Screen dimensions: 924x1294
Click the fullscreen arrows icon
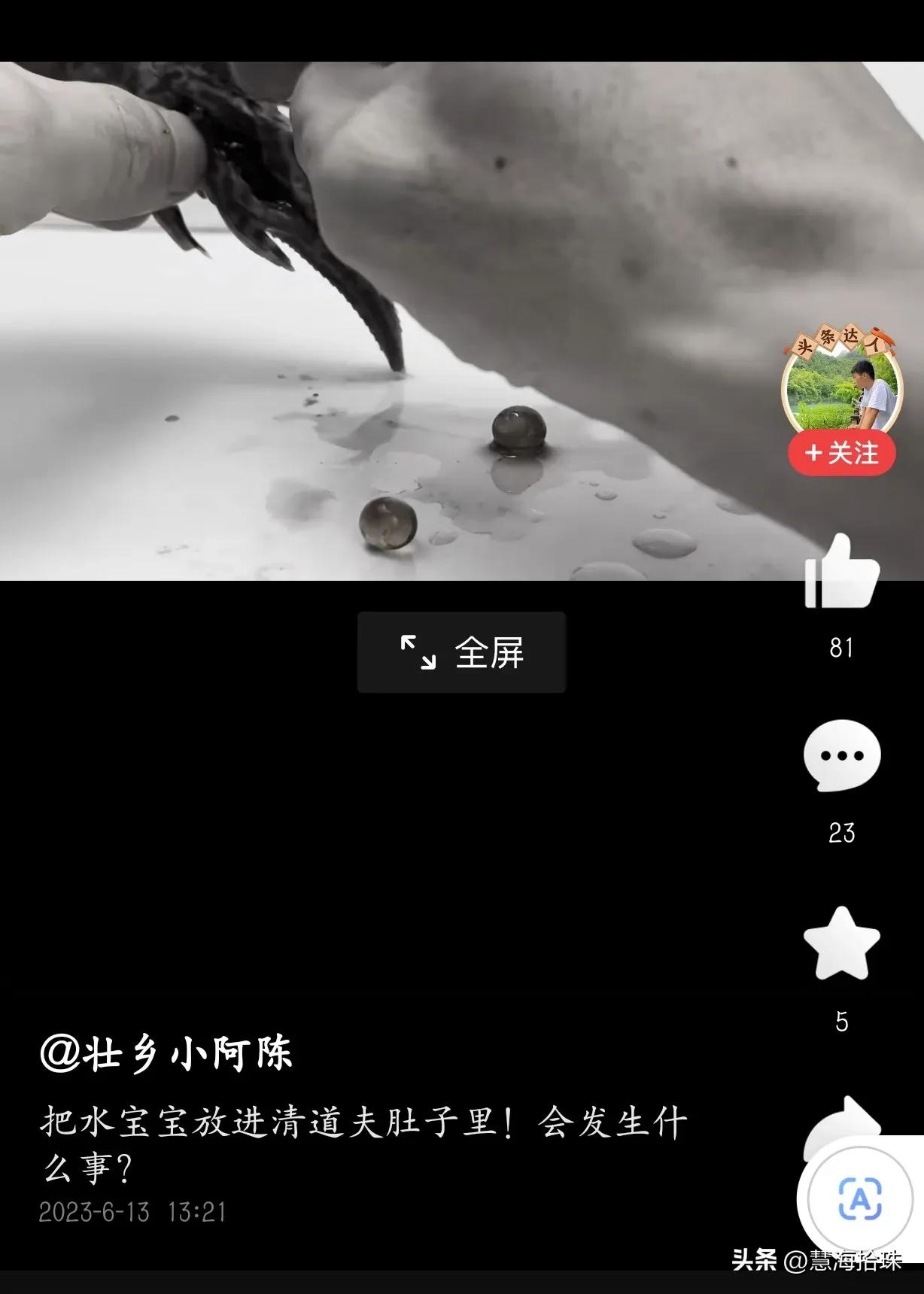click(418, 653)
